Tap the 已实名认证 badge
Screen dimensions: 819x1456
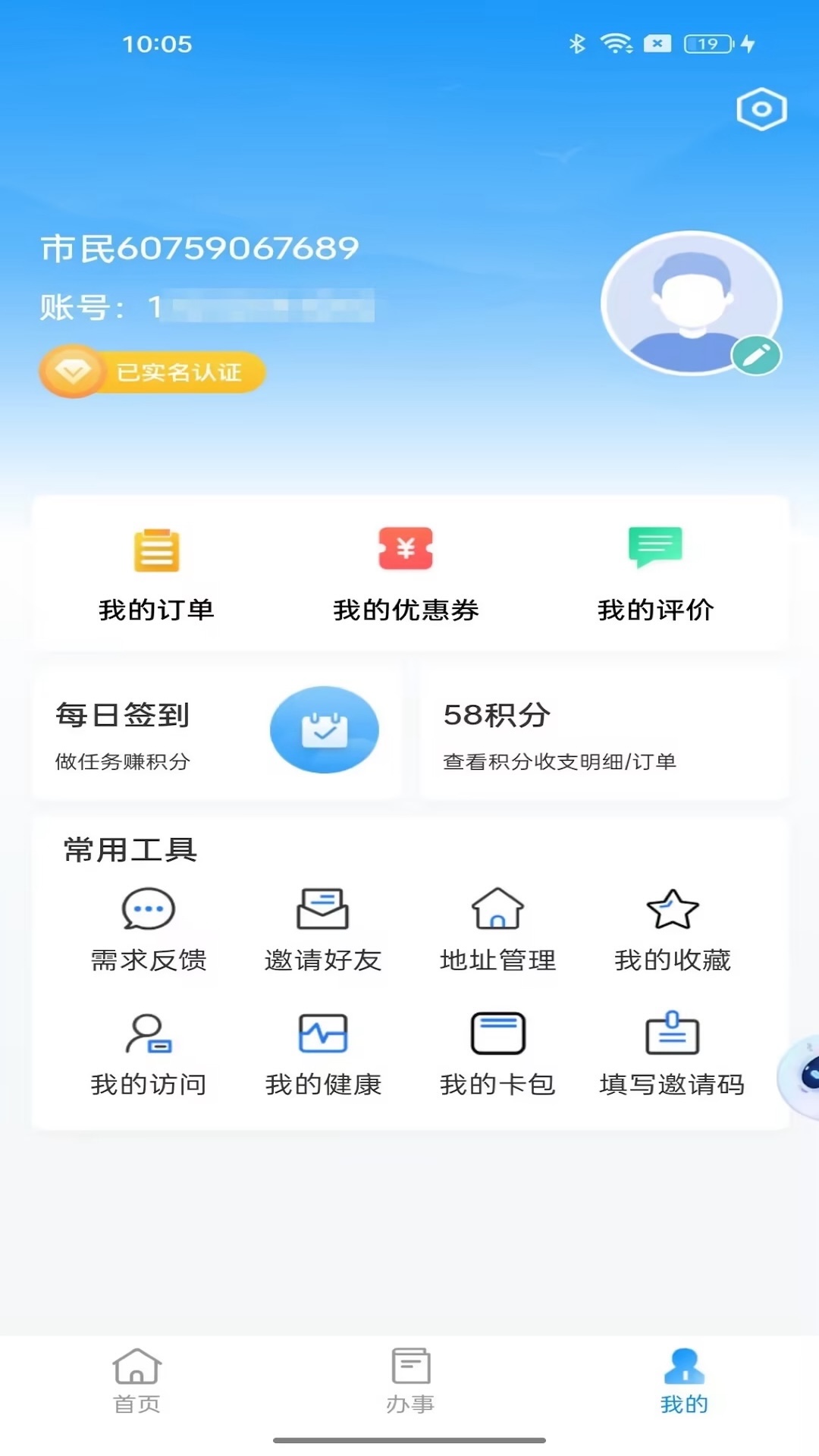[152, 372]
